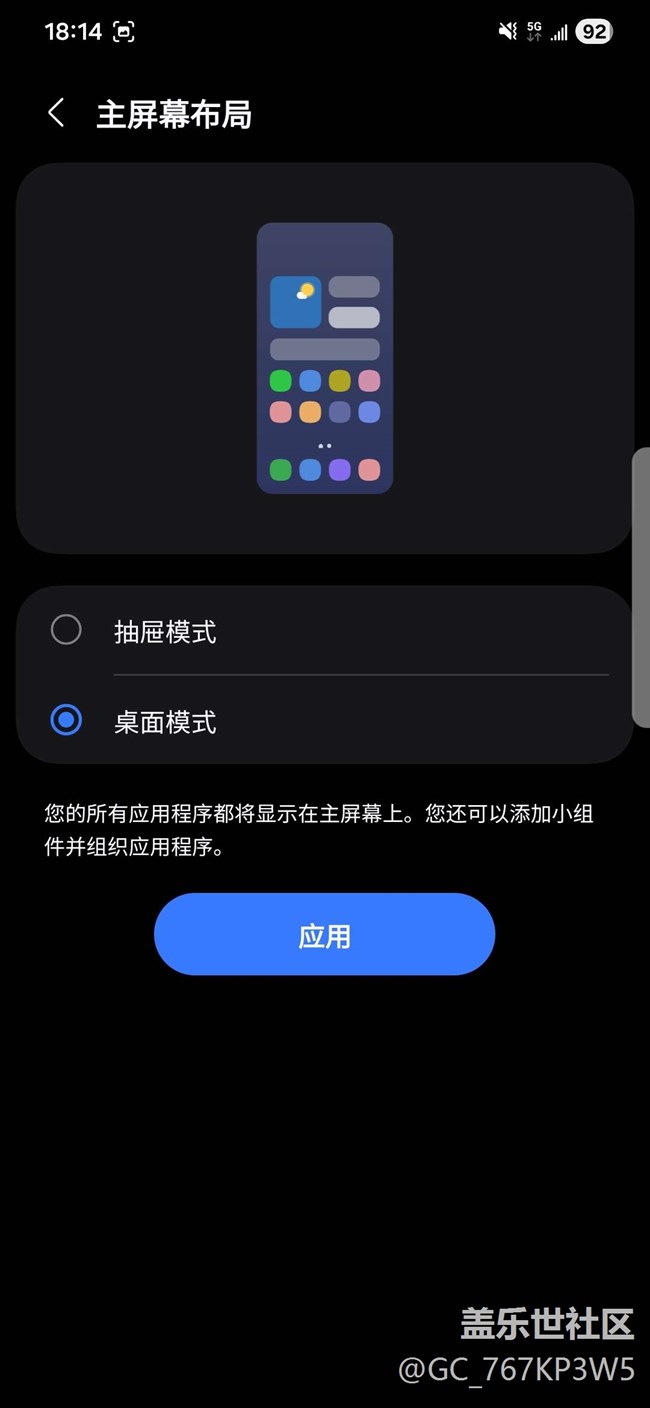Select the 桌面模式 option

tap(66, 720)
